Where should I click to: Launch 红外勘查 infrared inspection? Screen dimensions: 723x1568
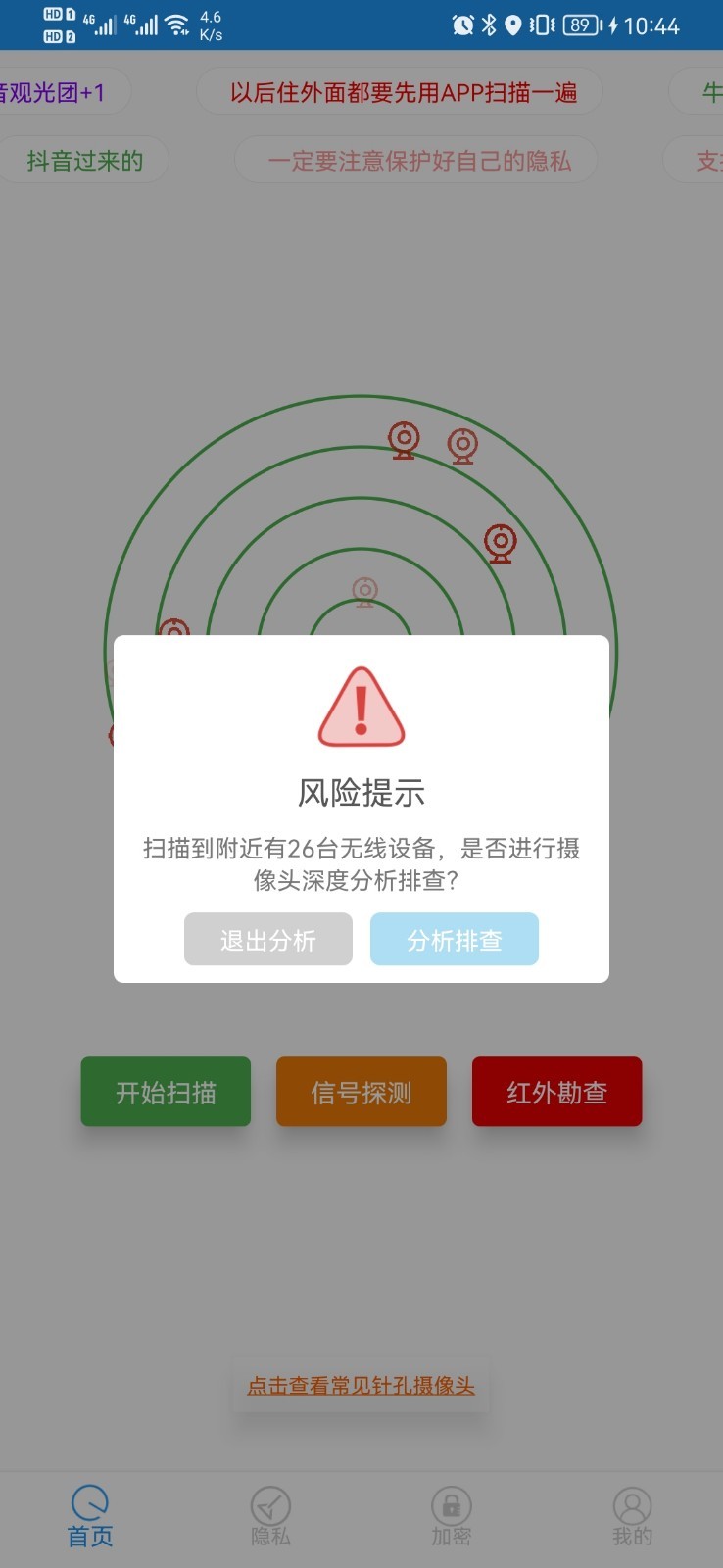click(556, 1092)
